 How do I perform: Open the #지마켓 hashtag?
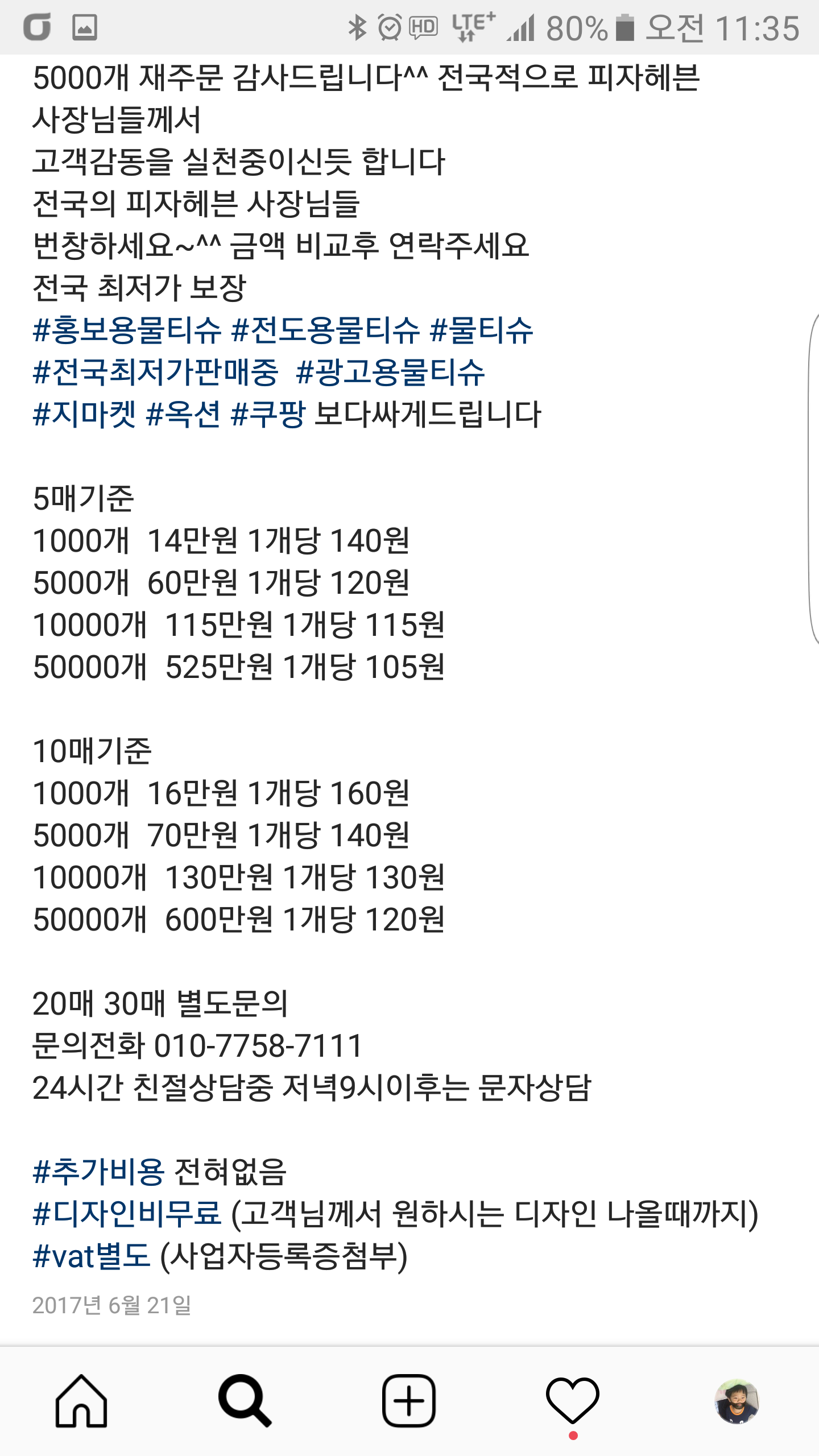pyautogui.click(x=84, y=415)
